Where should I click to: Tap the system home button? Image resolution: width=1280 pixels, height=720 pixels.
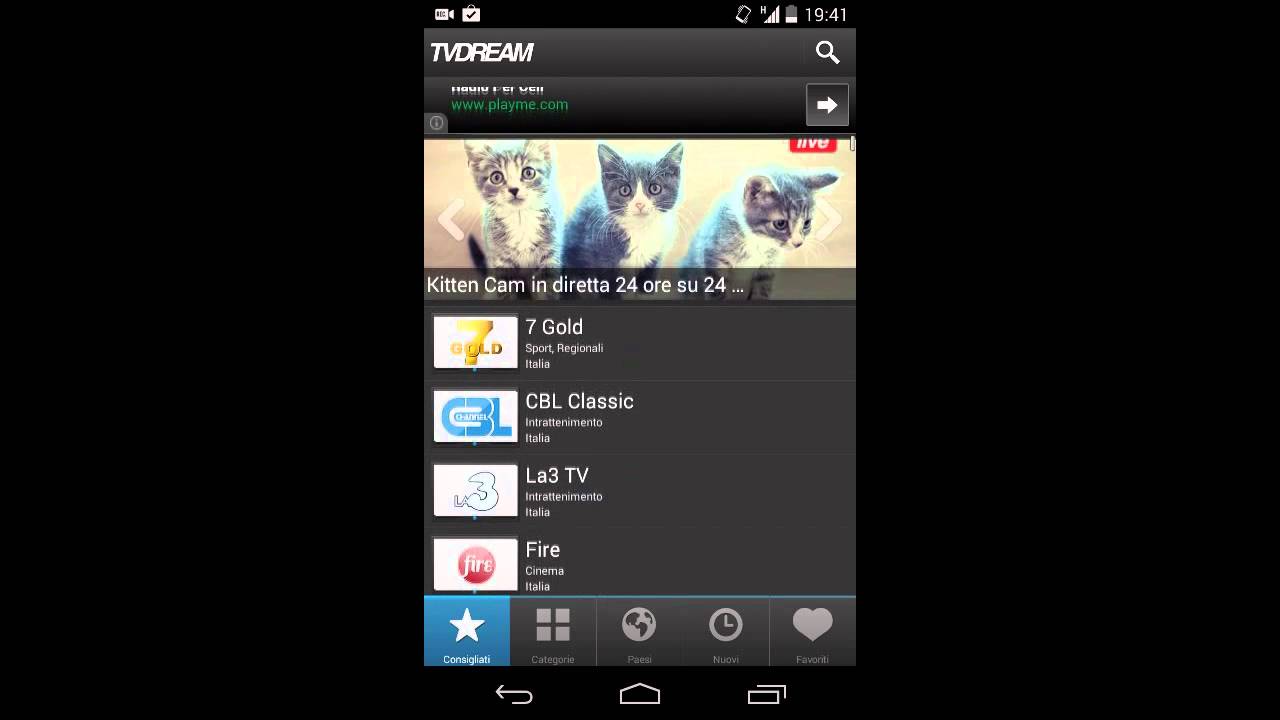[640, 695]
